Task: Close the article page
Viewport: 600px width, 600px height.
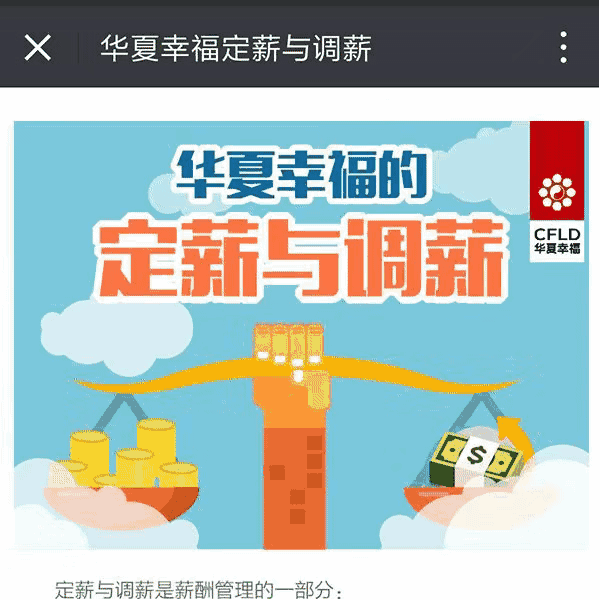Action: pos(38,47)
